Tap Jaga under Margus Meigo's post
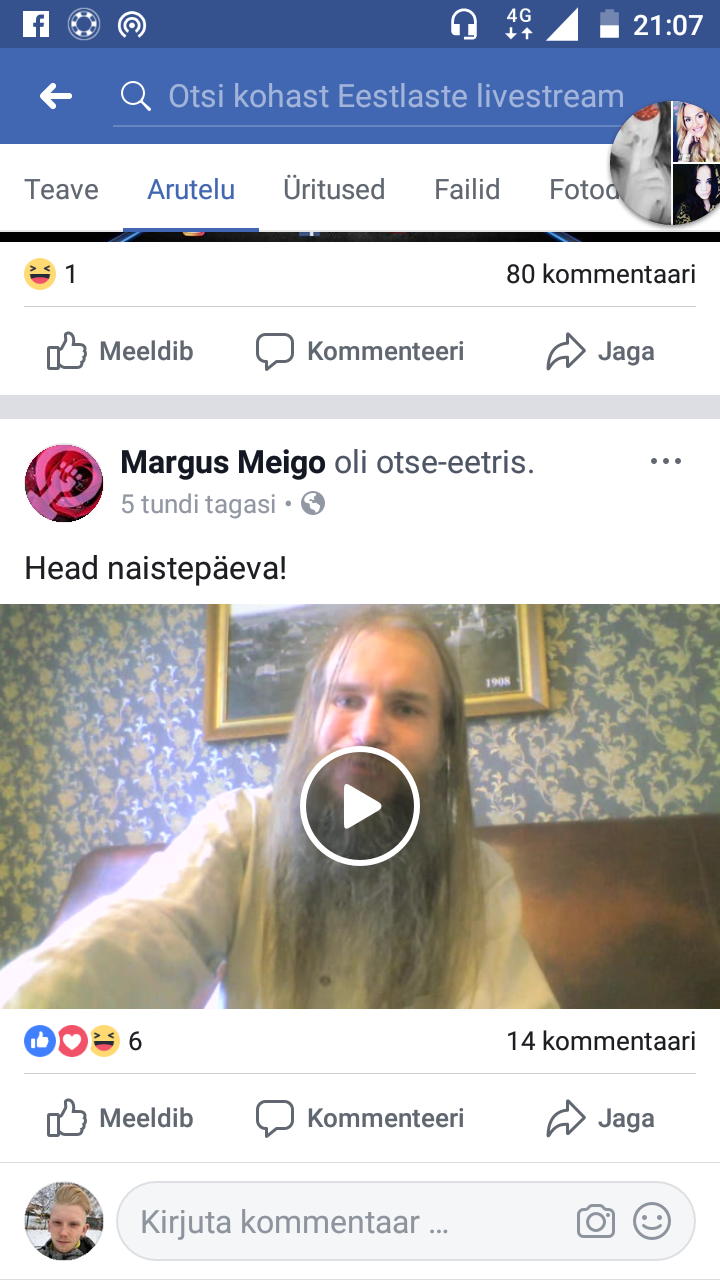This screenshot has width=720, height=1280. point(600,1118)
